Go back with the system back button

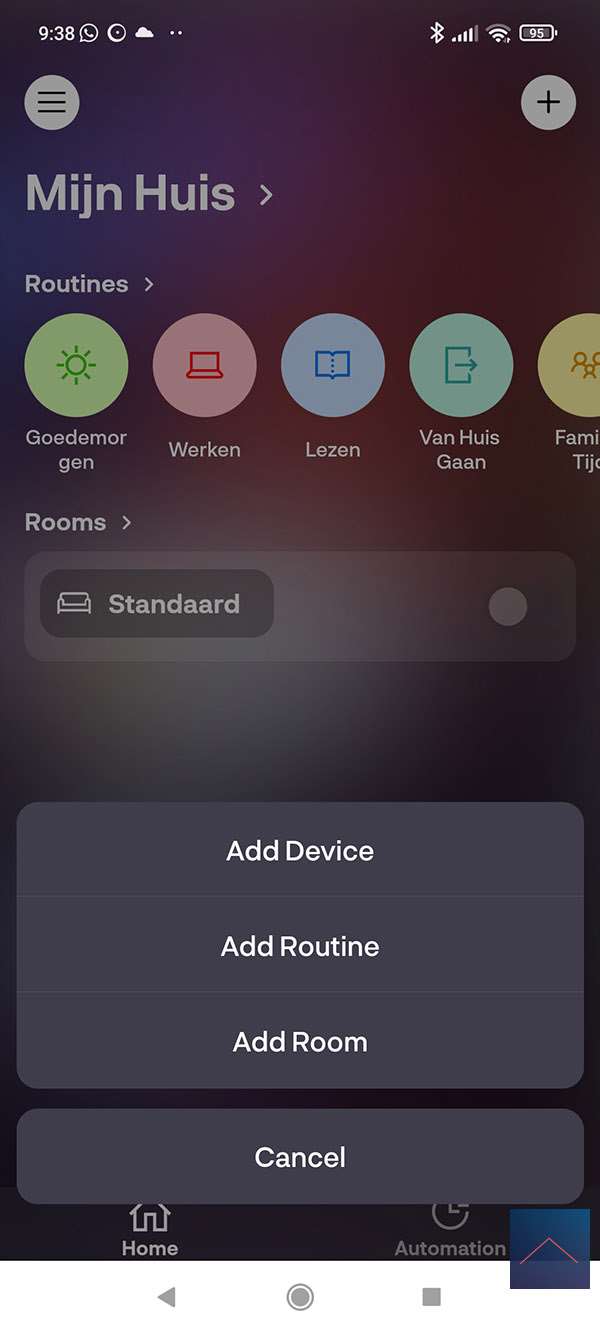point(166,1297)
